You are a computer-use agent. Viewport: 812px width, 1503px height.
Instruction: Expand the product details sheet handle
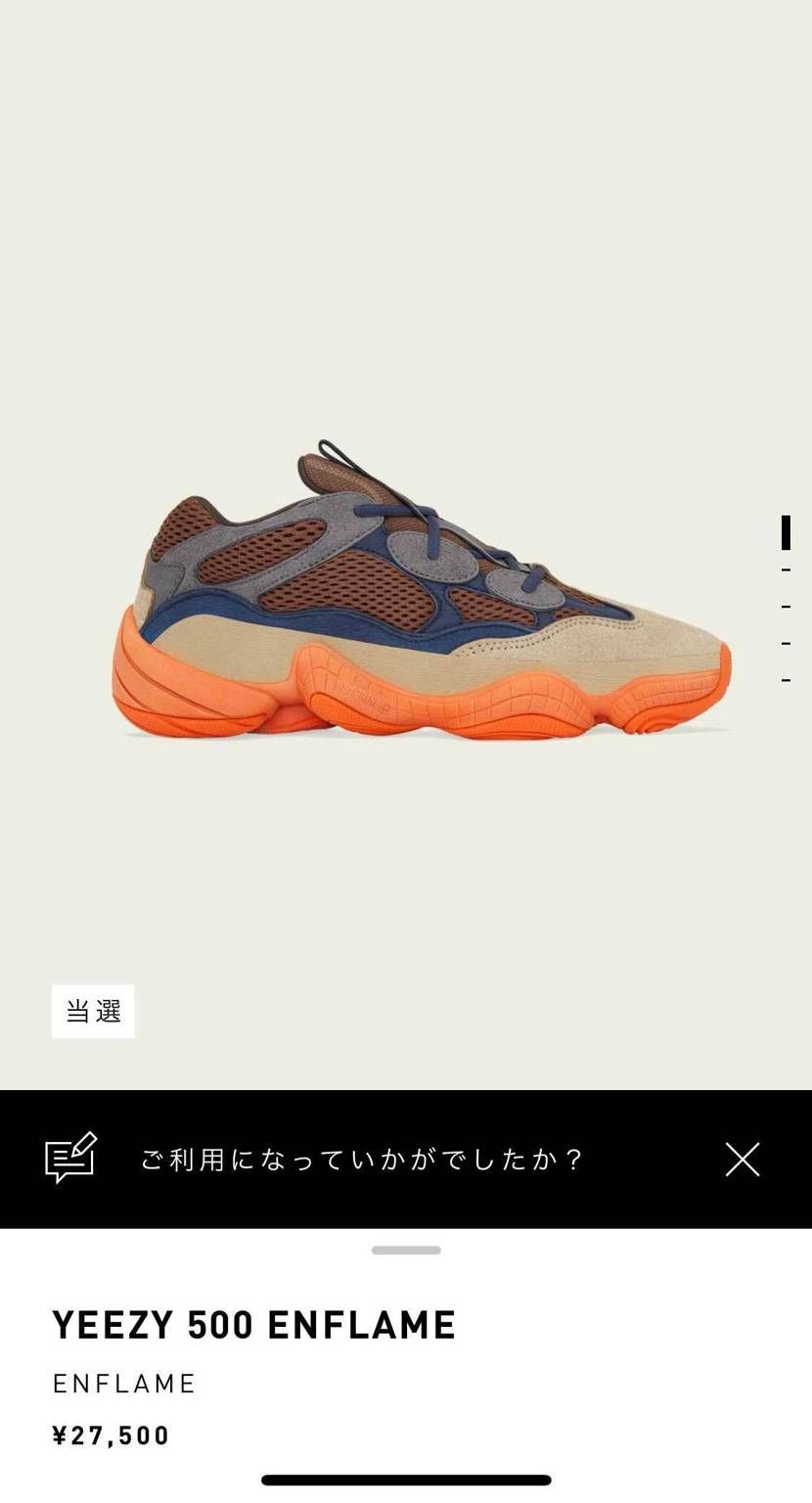406,1251
